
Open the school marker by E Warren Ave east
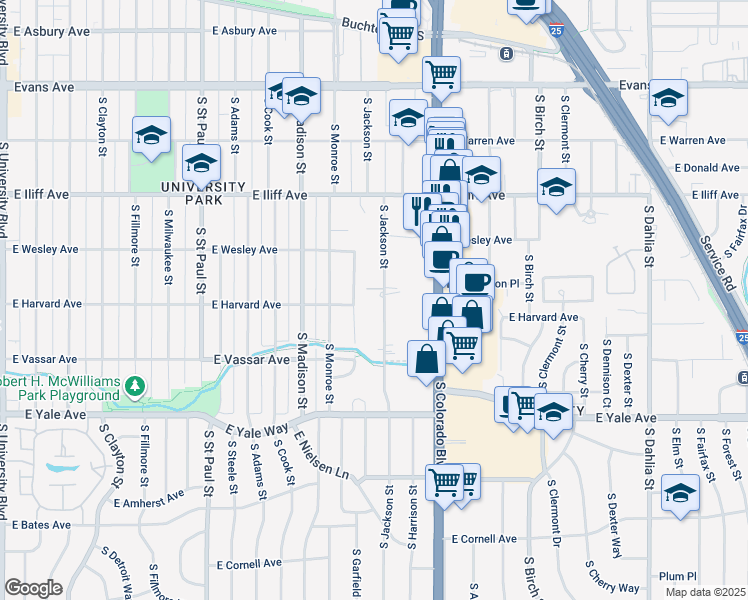[668, 98]
